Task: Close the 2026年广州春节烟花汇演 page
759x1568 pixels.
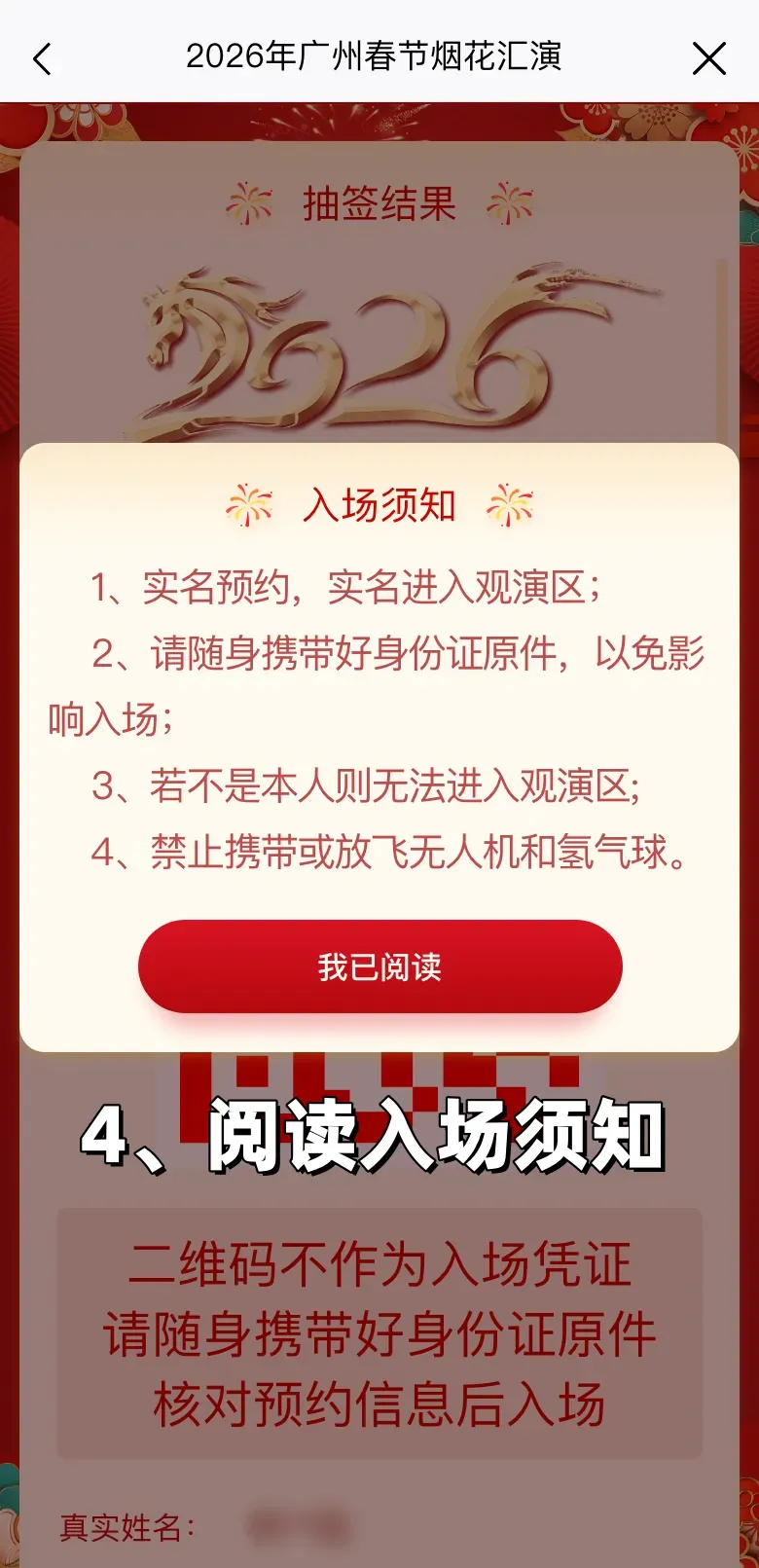Action: point(709,58)
